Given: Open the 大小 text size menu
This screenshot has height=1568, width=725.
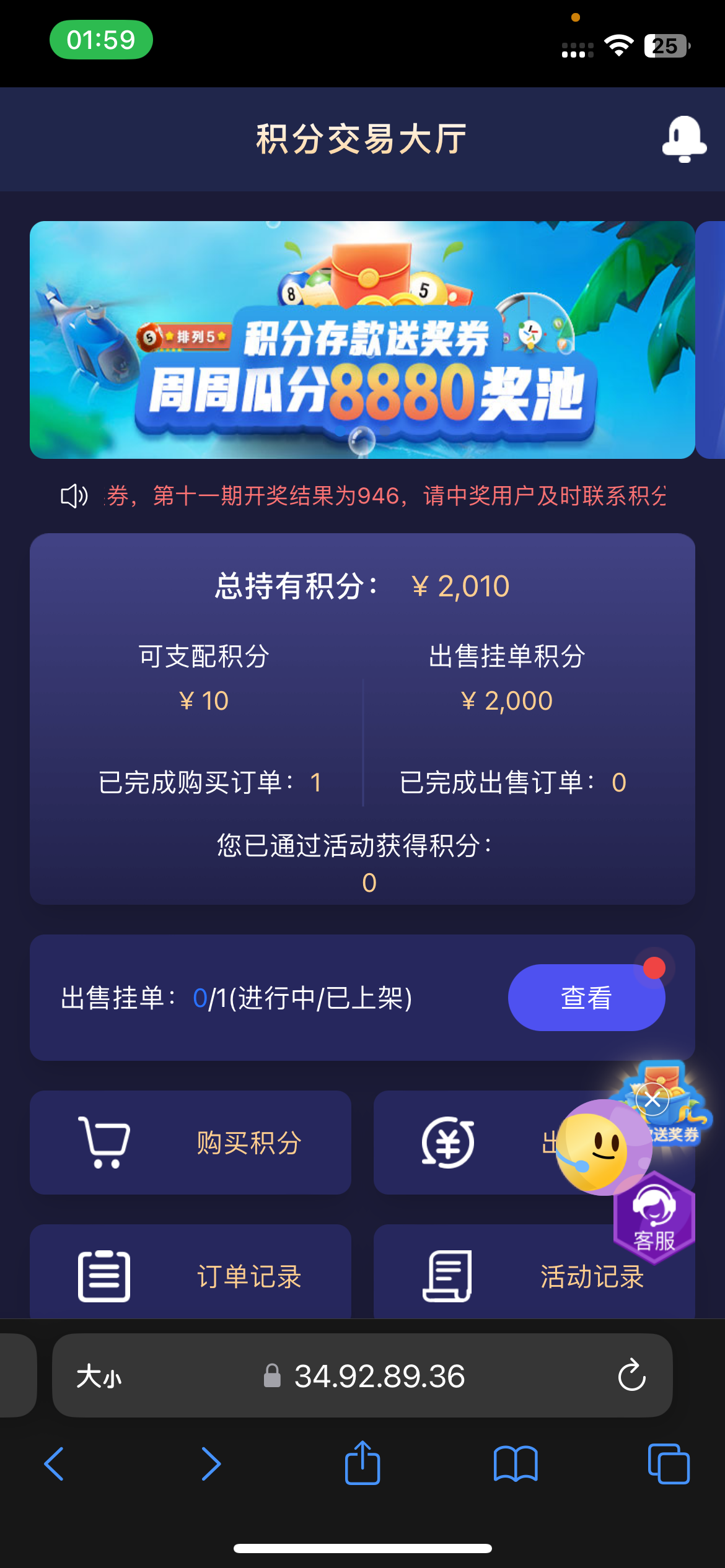Looking at the screenshot, I should 99,1376.
